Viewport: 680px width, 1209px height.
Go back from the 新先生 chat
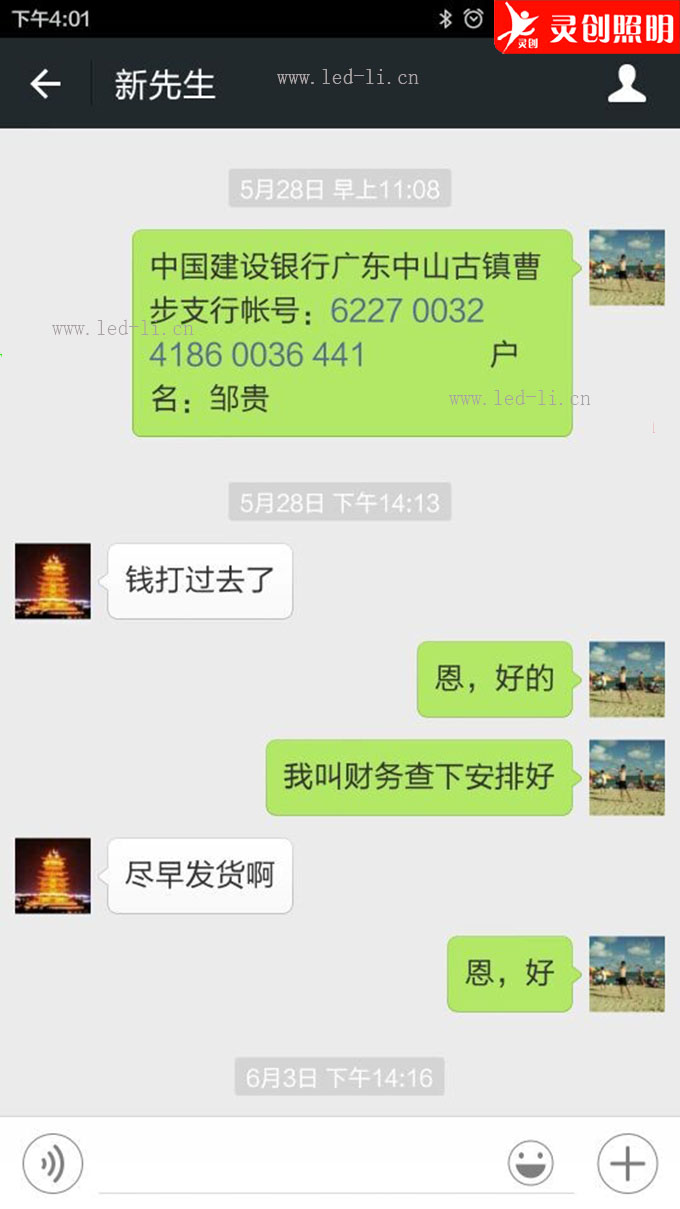pos(46,84)
